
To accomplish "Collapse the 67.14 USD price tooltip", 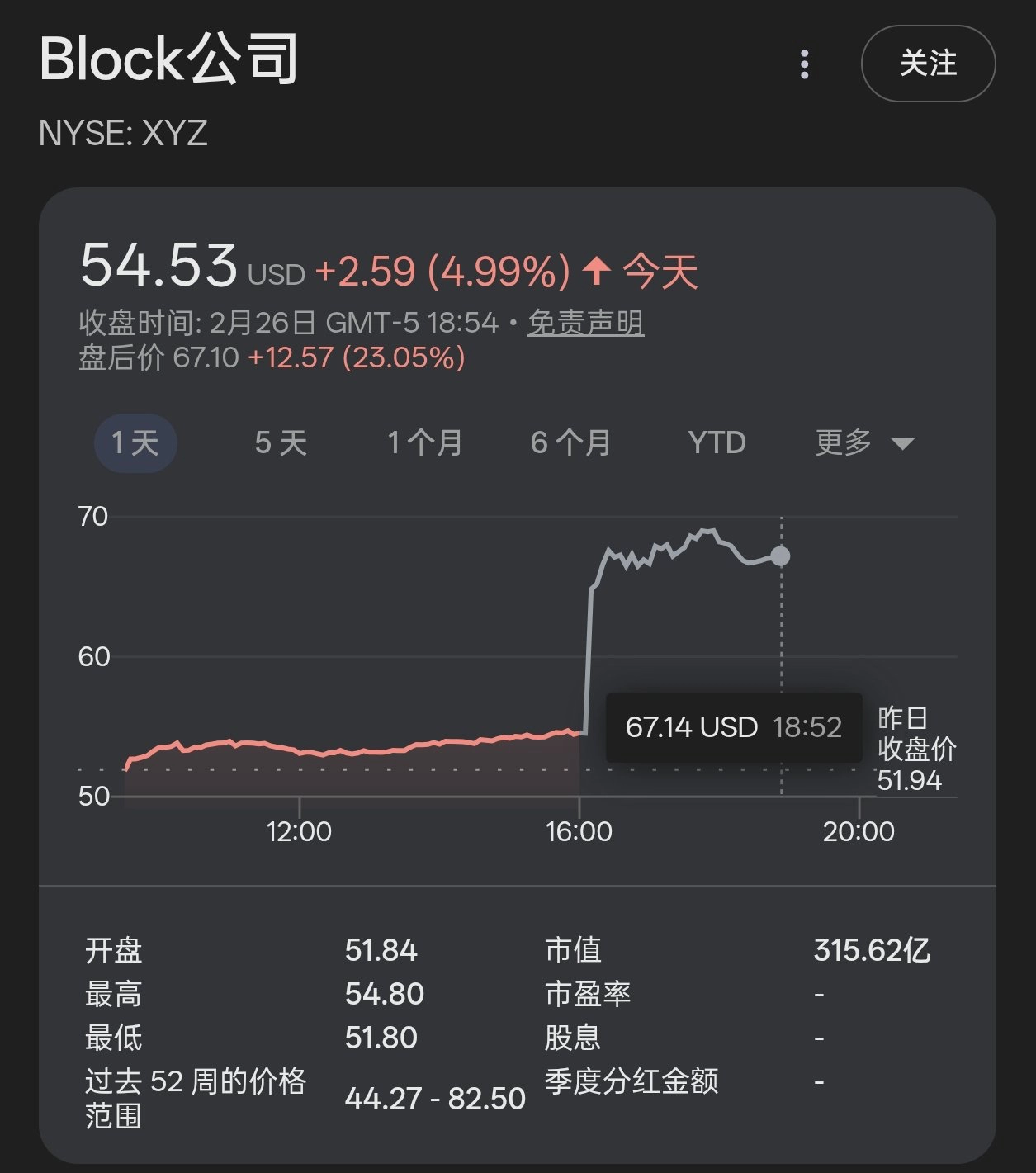I will click(733, 728).
